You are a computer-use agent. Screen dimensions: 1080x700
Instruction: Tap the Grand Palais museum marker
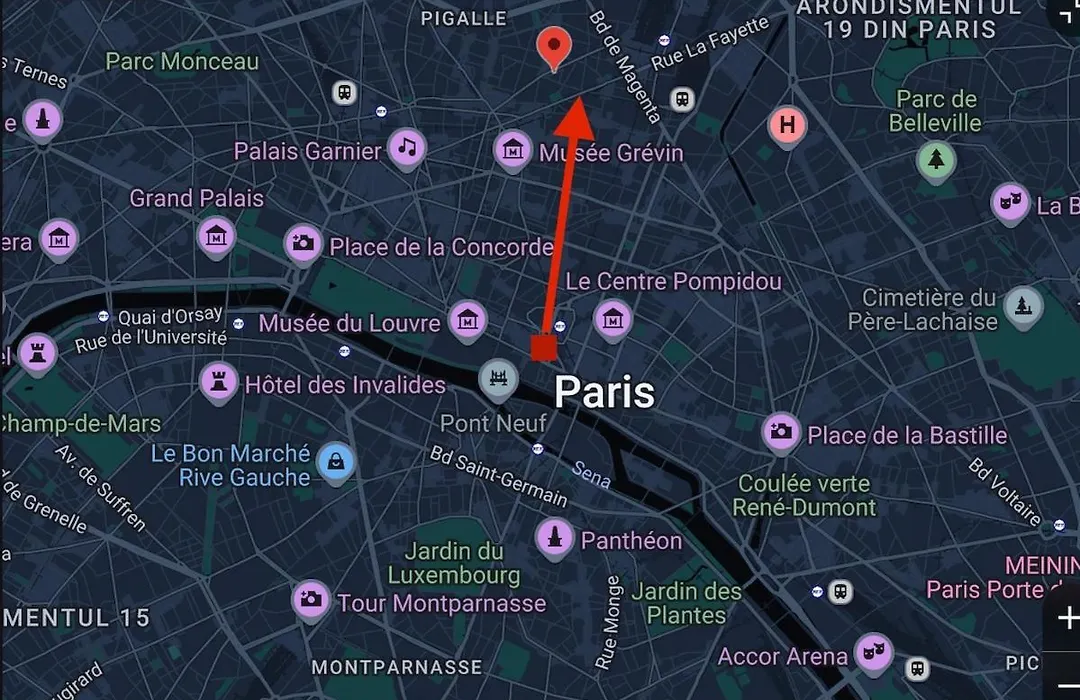coord(216,237)
